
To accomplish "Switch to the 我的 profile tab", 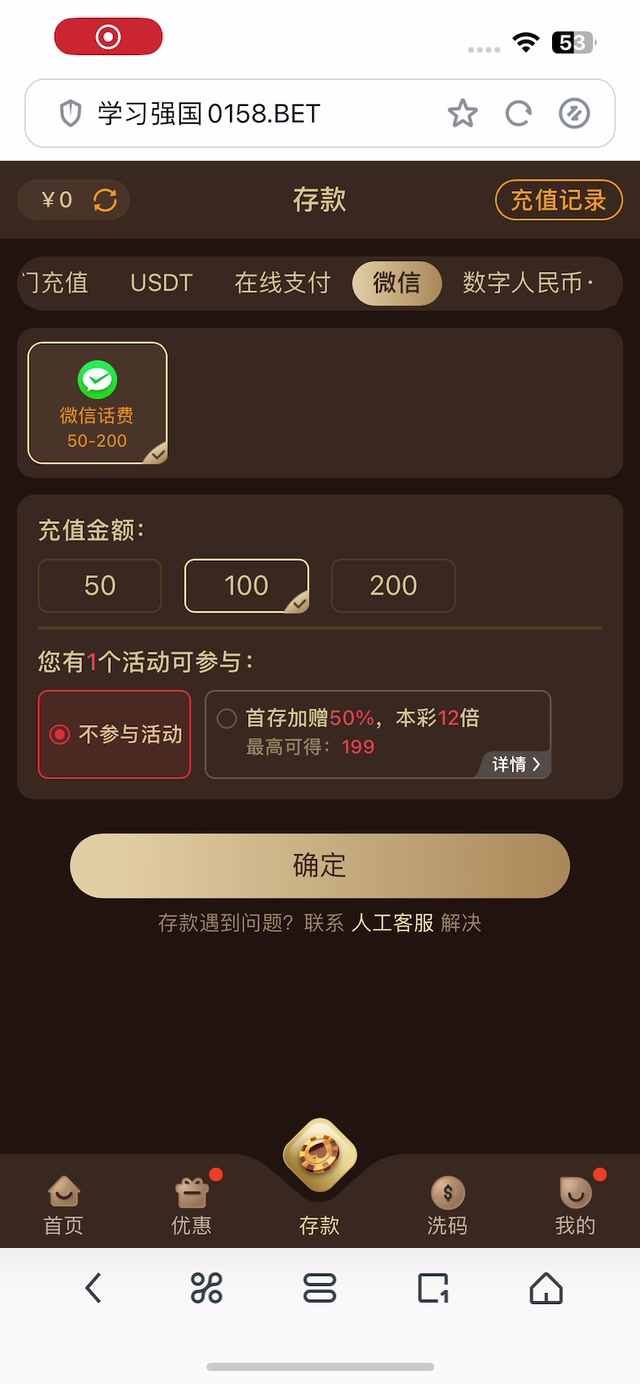I will tap(575, 1205).
